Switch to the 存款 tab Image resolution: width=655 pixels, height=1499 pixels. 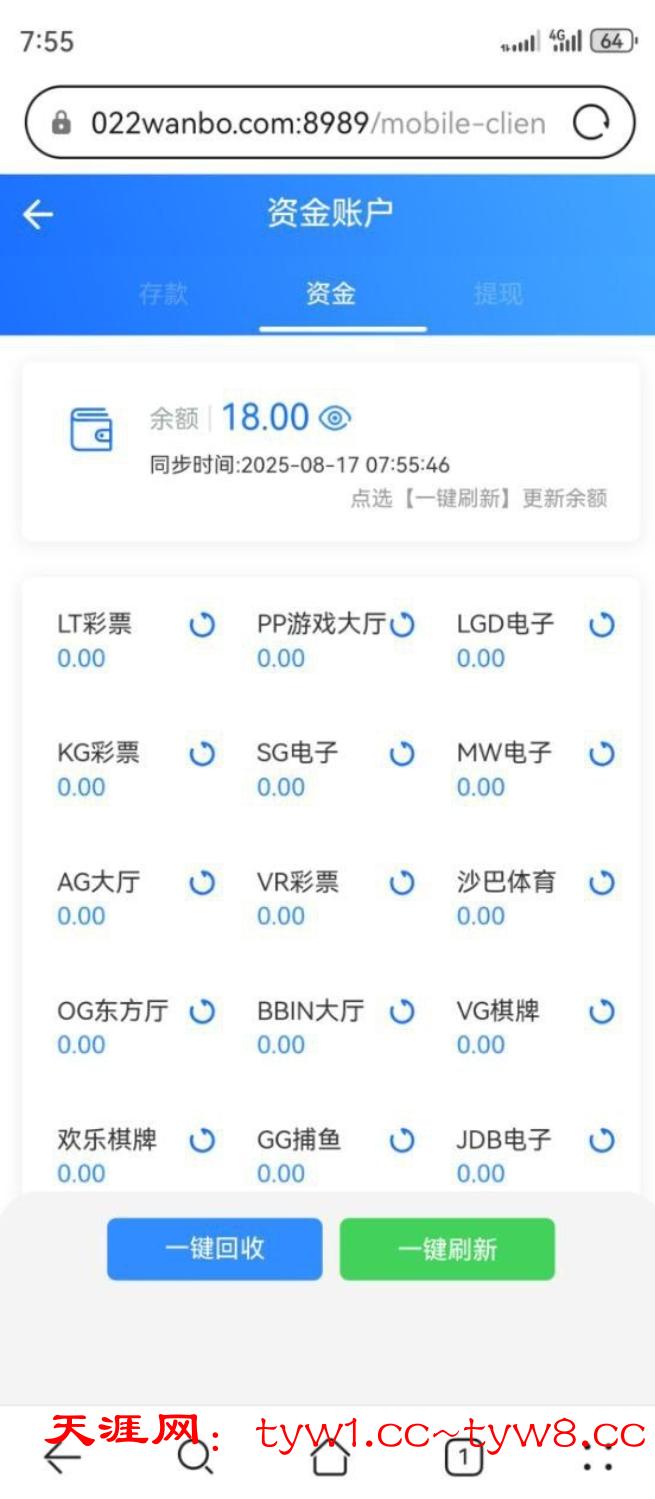163,294
